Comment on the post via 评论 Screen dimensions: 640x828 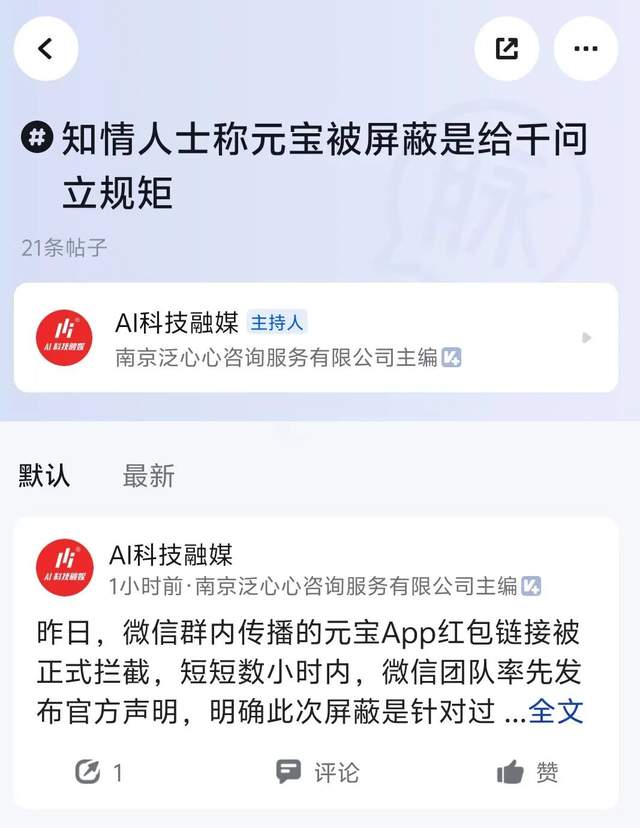pos(318,771)
